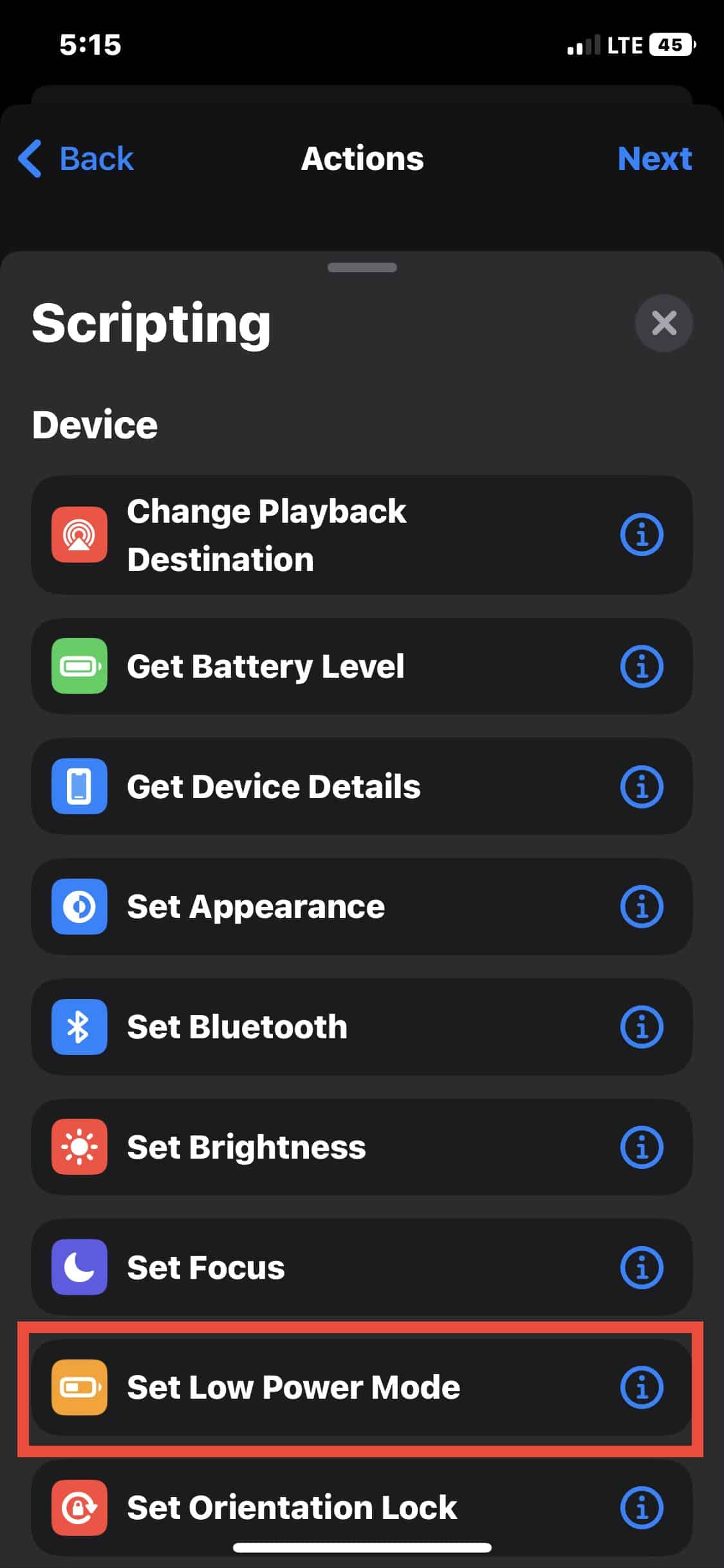Show info for Change Playback Destination
This screenshot has width=724, height=1568.
click(642, 534)
